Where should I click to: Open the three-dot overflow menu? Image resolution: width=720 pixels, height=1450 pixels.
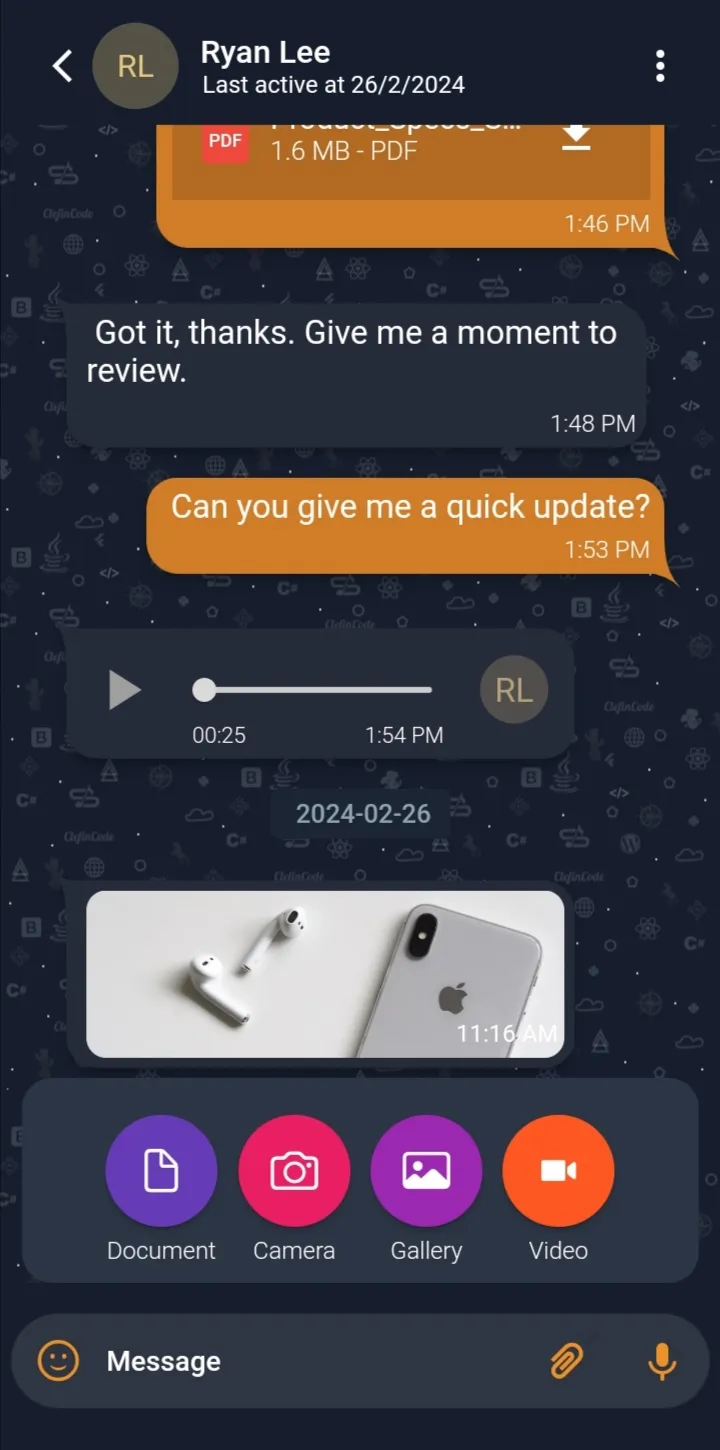click(660, 67)
